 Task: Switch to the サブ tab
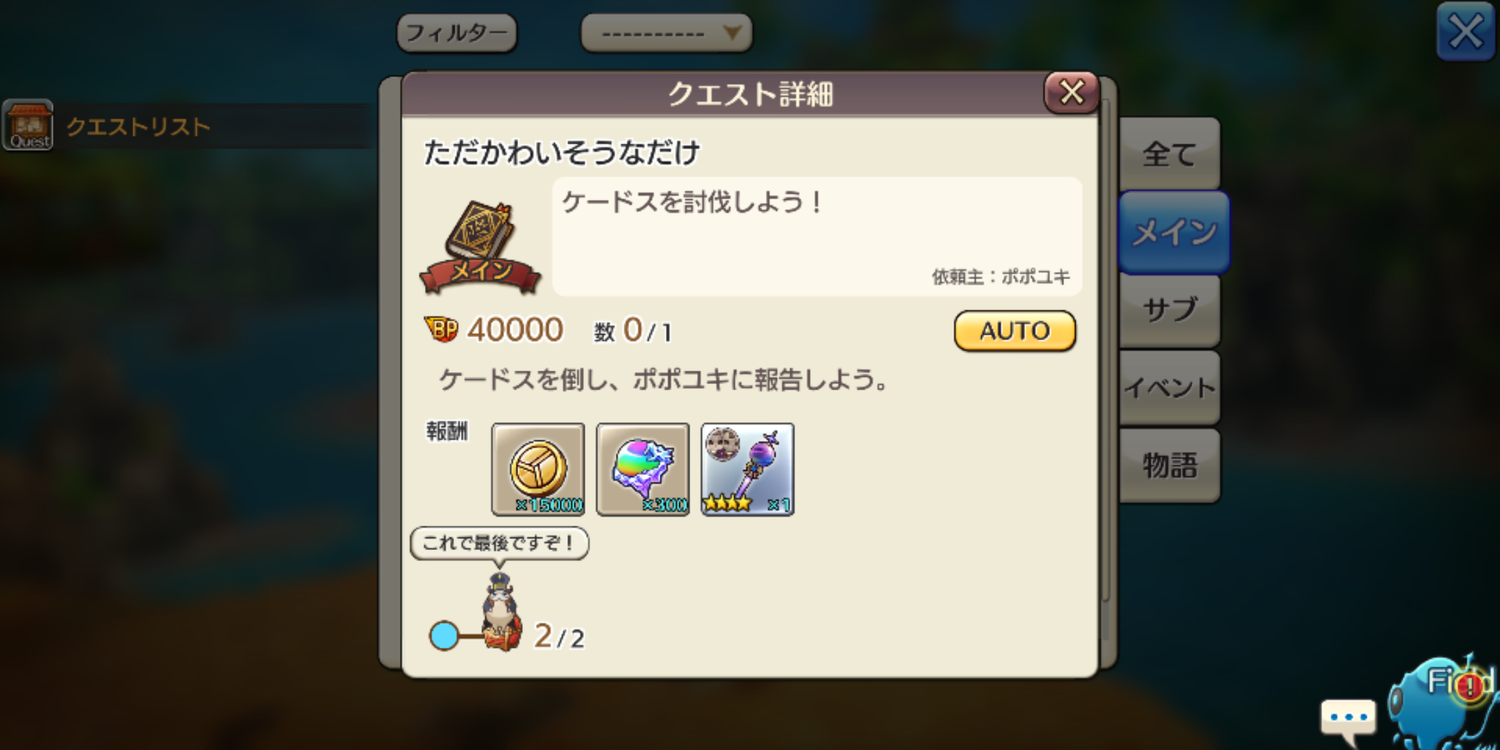1169,310
